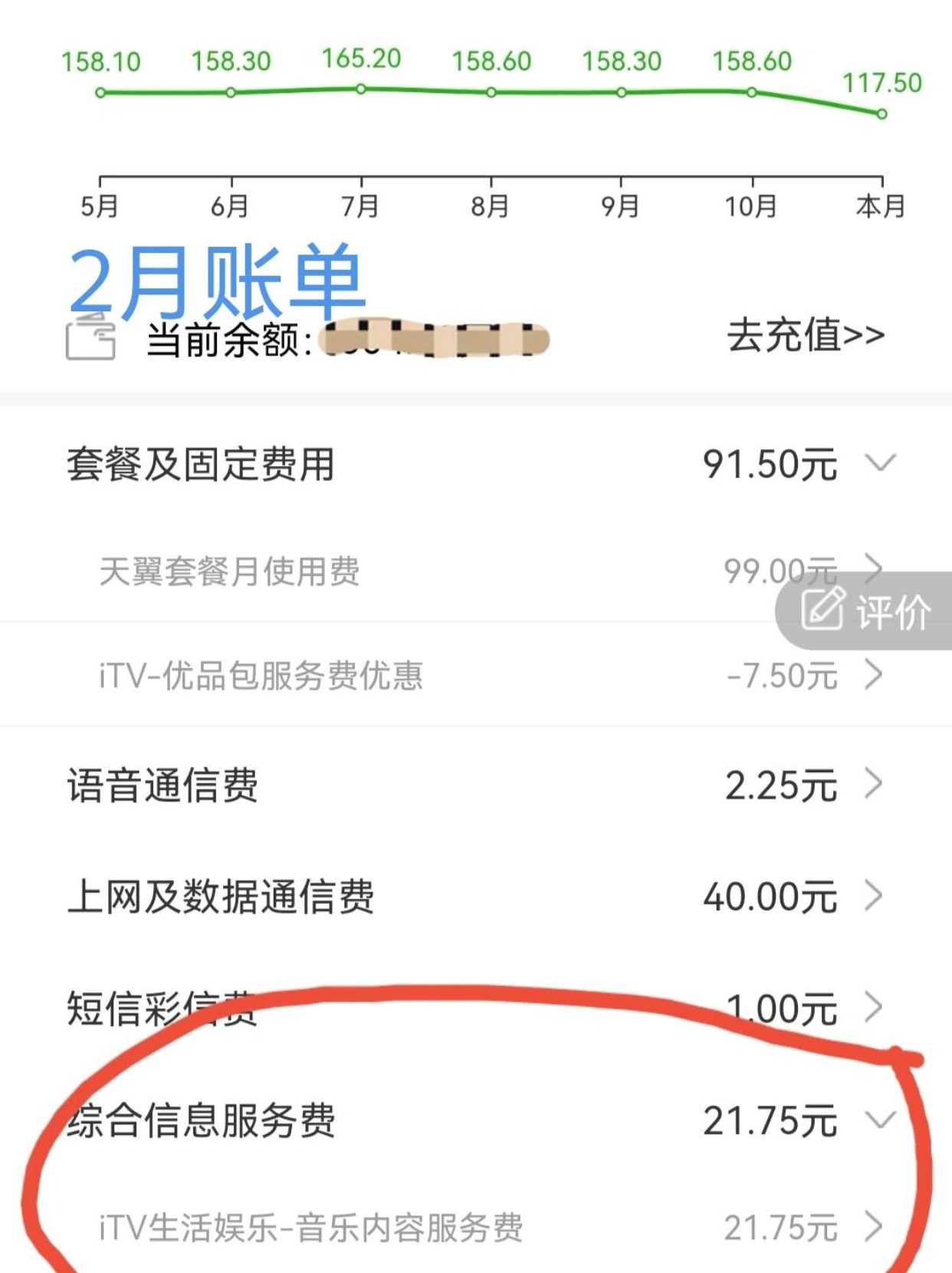
Task: Collapse the 套餐及固定费用 section
Action: (x=880, y=463)
